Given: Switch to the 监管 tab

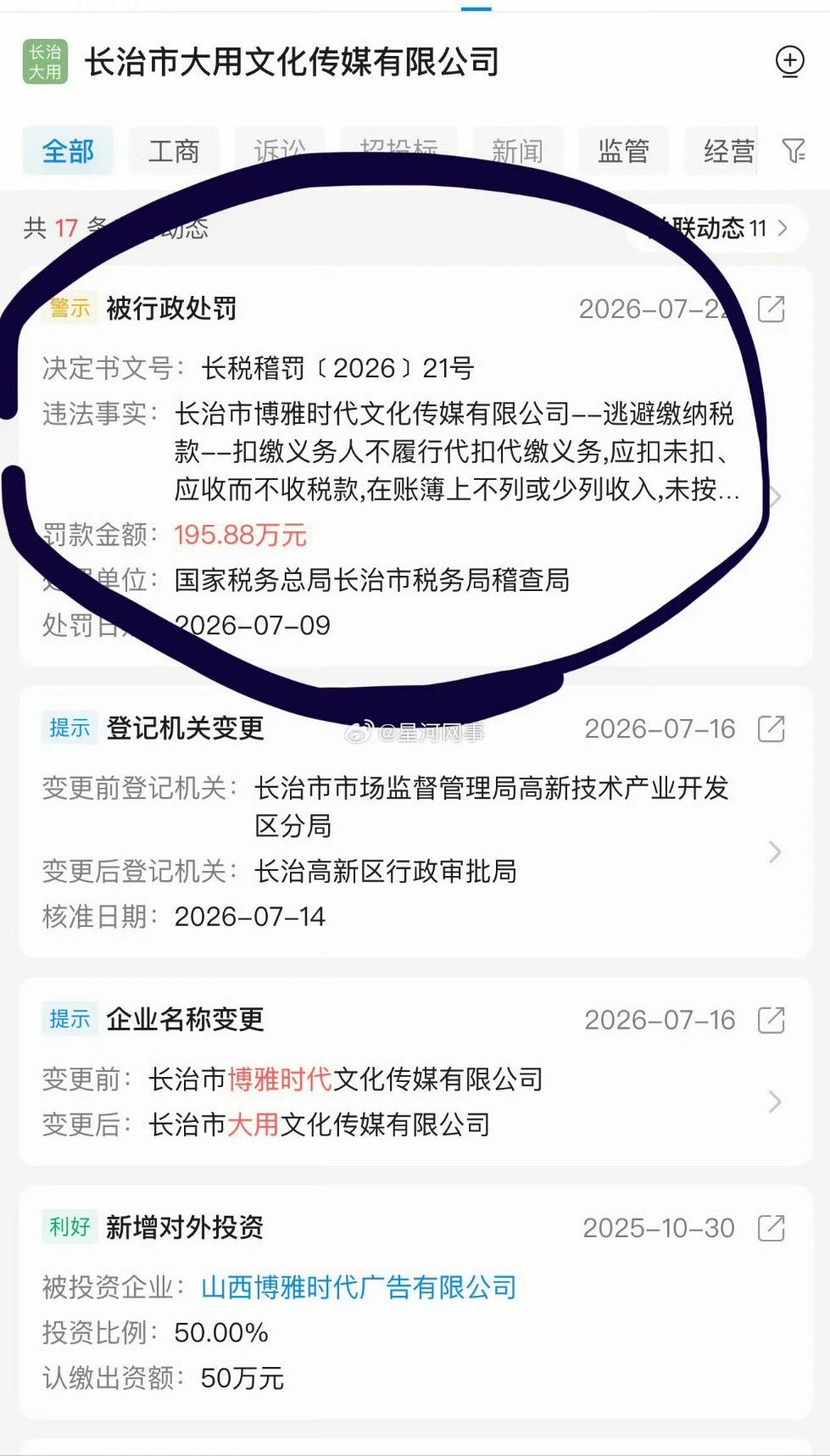Looking at the screenshot, I should click(623, 151).
